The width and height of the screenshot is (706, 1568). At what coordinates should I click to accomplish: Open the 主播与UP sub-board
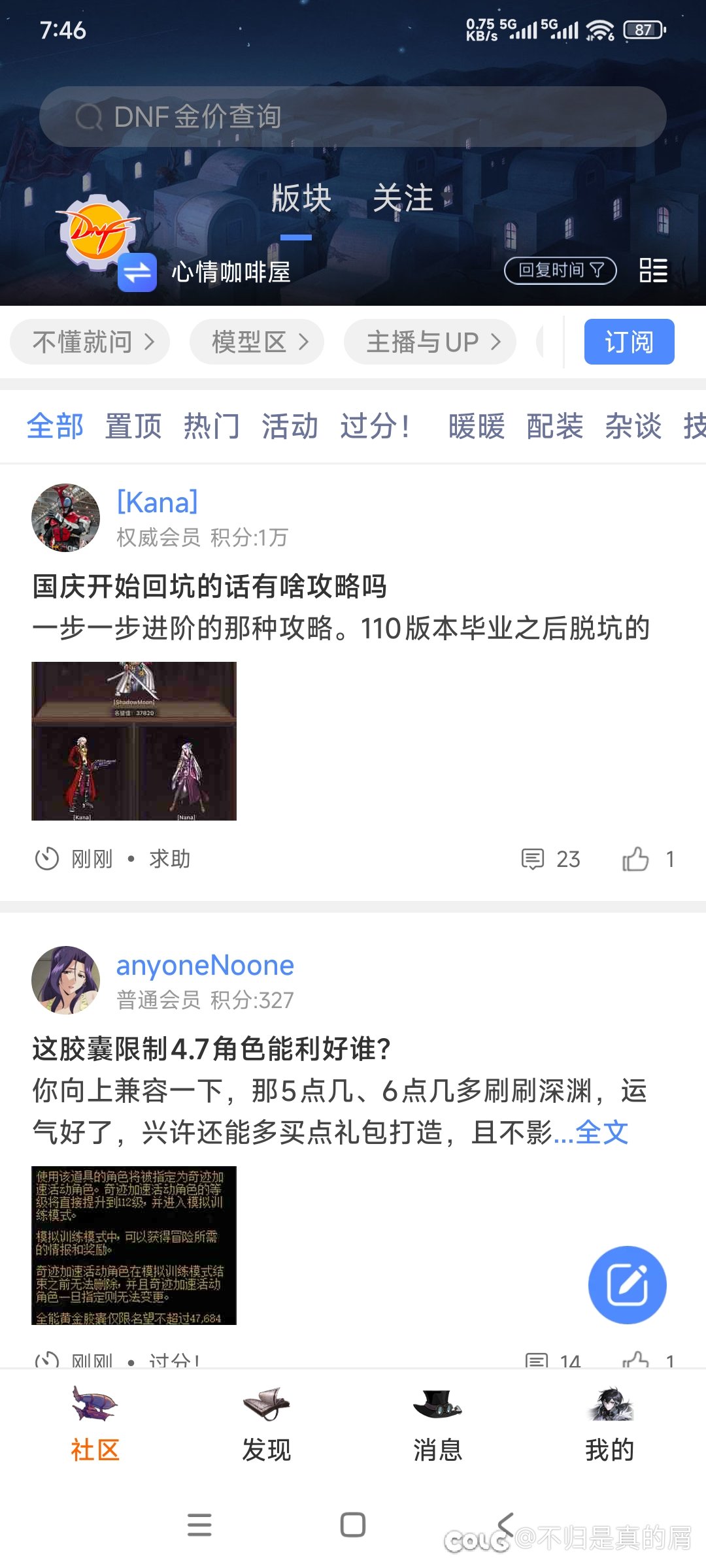pos(430,342)
